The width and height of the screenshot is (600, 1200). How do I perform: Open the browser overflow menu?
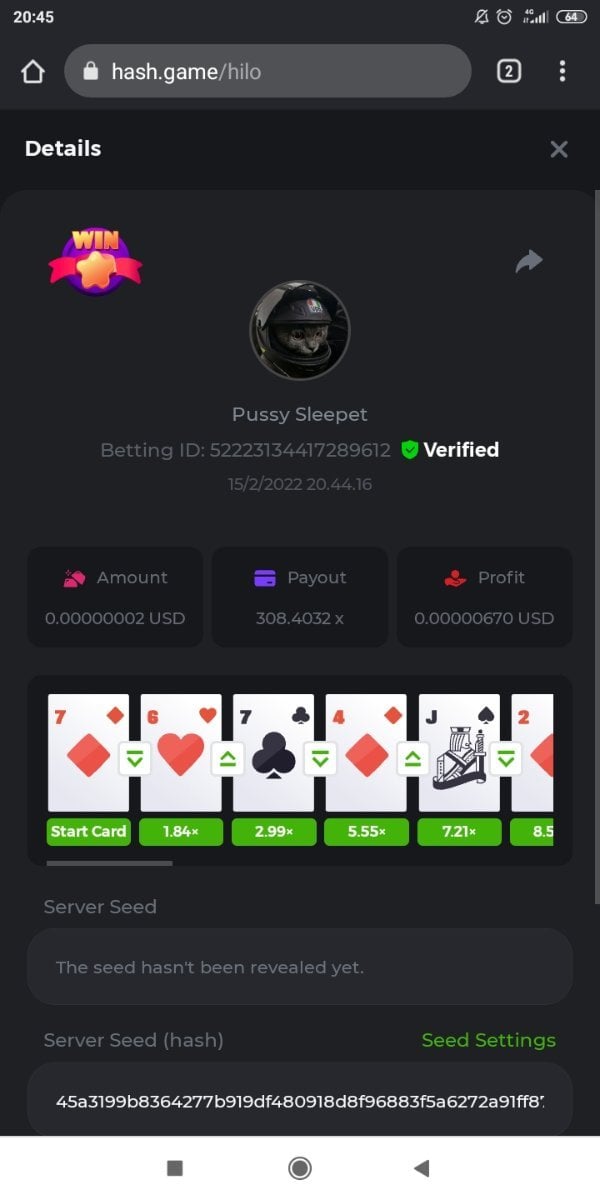click(562, 71)
